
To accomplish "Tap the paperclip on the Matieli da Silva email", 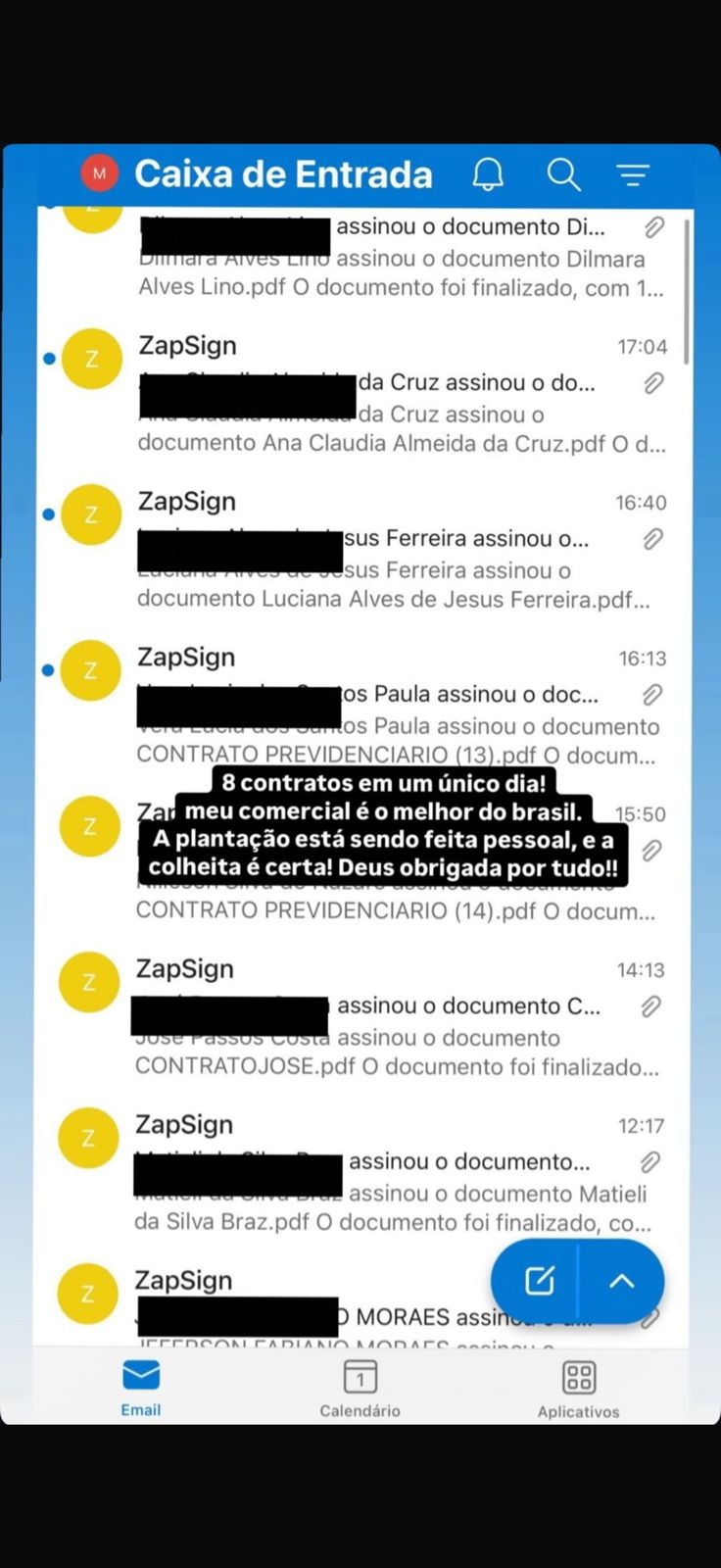I will (652, 1162).
